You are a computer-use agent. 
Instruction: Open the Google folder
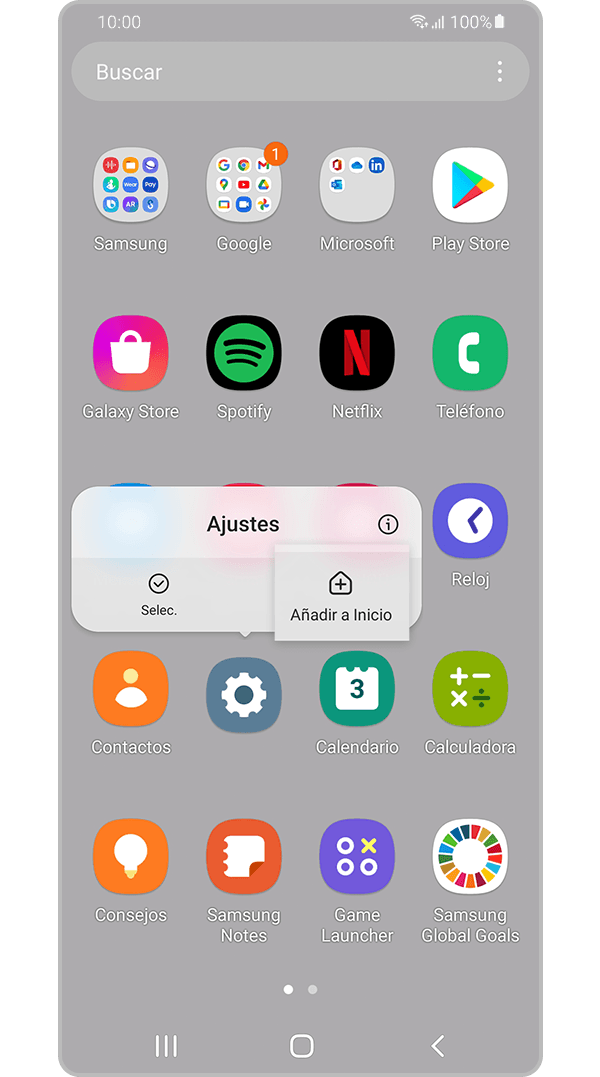point(244,186)
